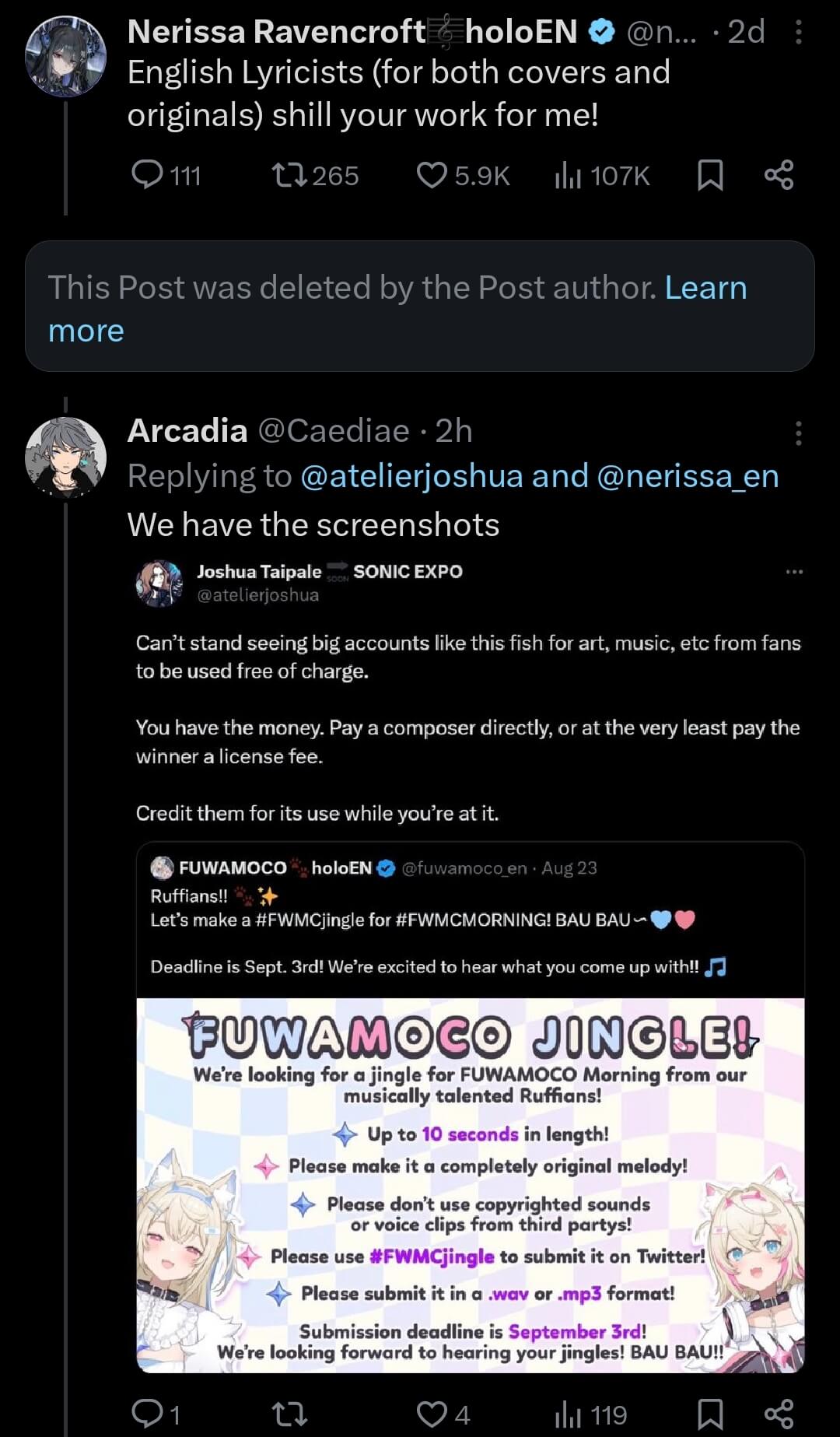Visit the @atelierjoshua mention link
The image size is (840, 1437).
(412, 476)
